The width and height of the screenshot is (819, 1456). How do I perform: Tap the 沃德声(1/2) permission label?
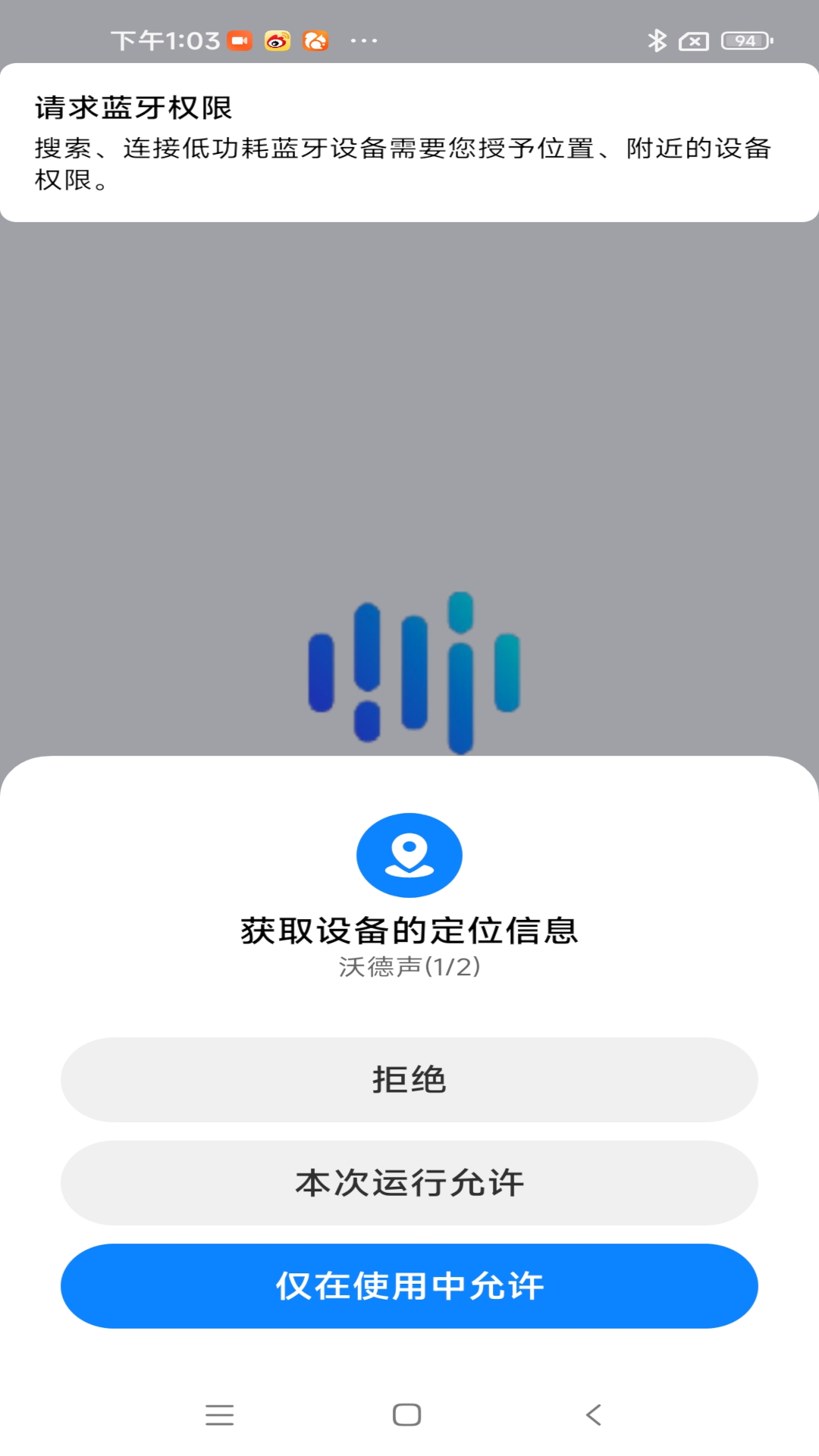coord(409,965)
